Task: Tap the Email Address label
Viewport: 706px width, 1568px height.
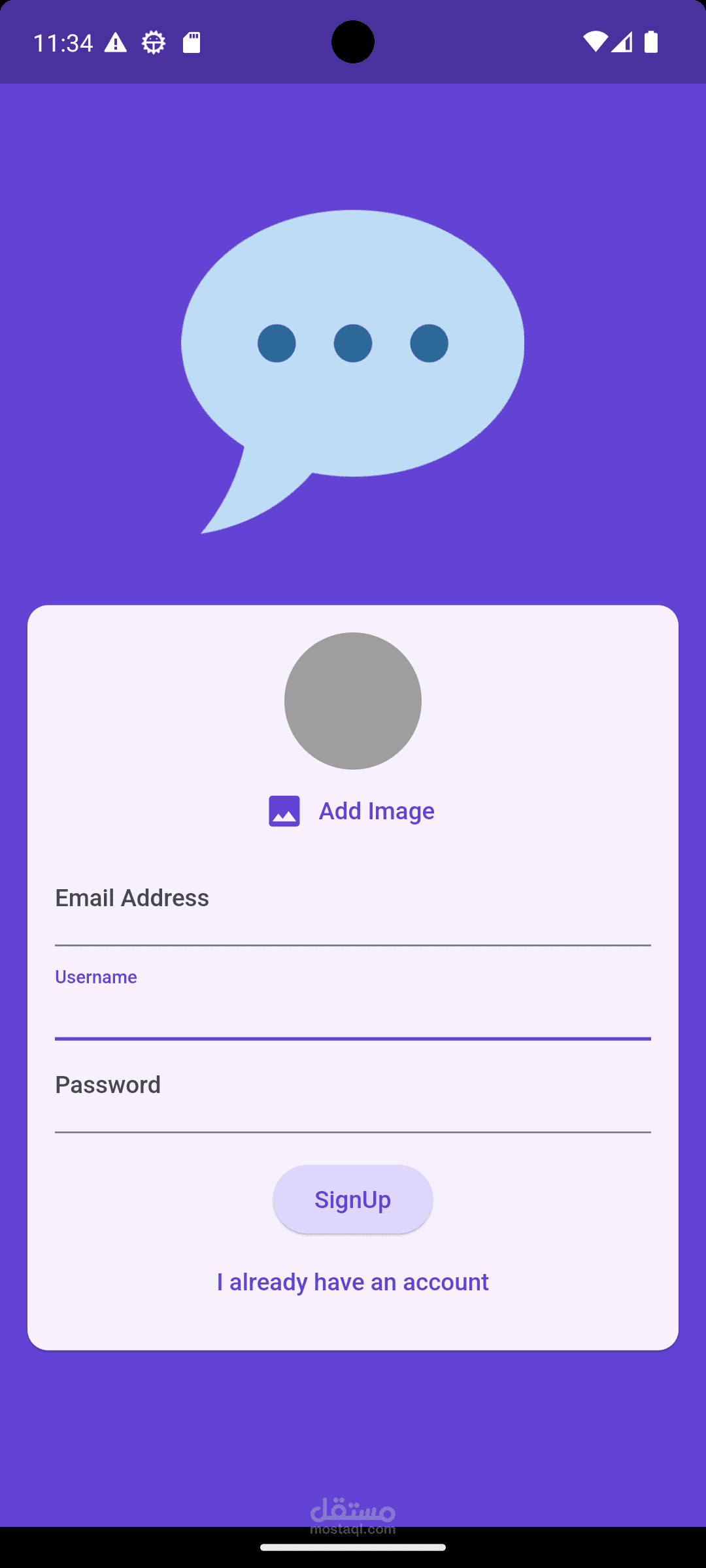Action: [132, 898]
